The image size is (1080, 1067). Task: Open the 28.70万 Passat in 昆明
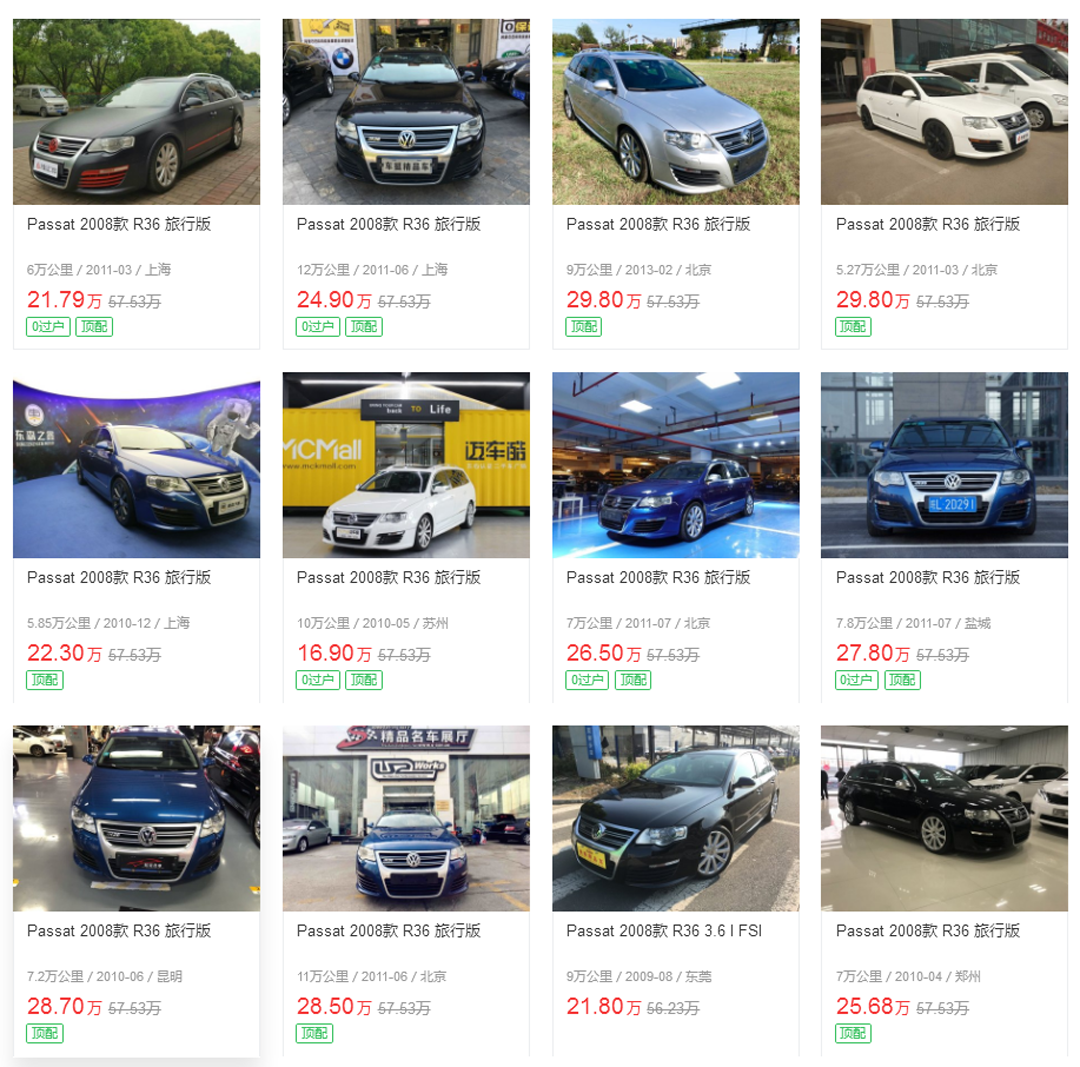pos(119,931)
